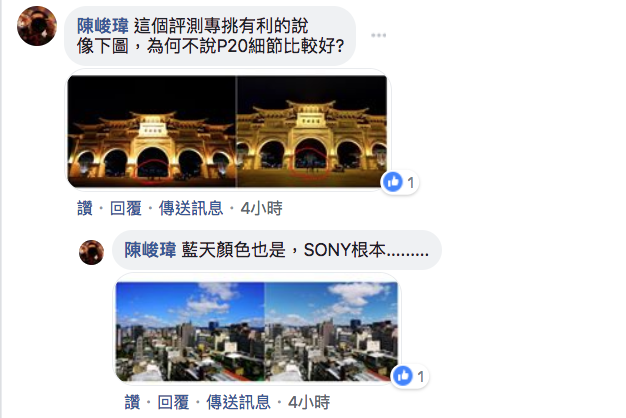Tap the small avatar beside the SONY reply
This screenshot has height=418, width=626.
pos(92,251)
